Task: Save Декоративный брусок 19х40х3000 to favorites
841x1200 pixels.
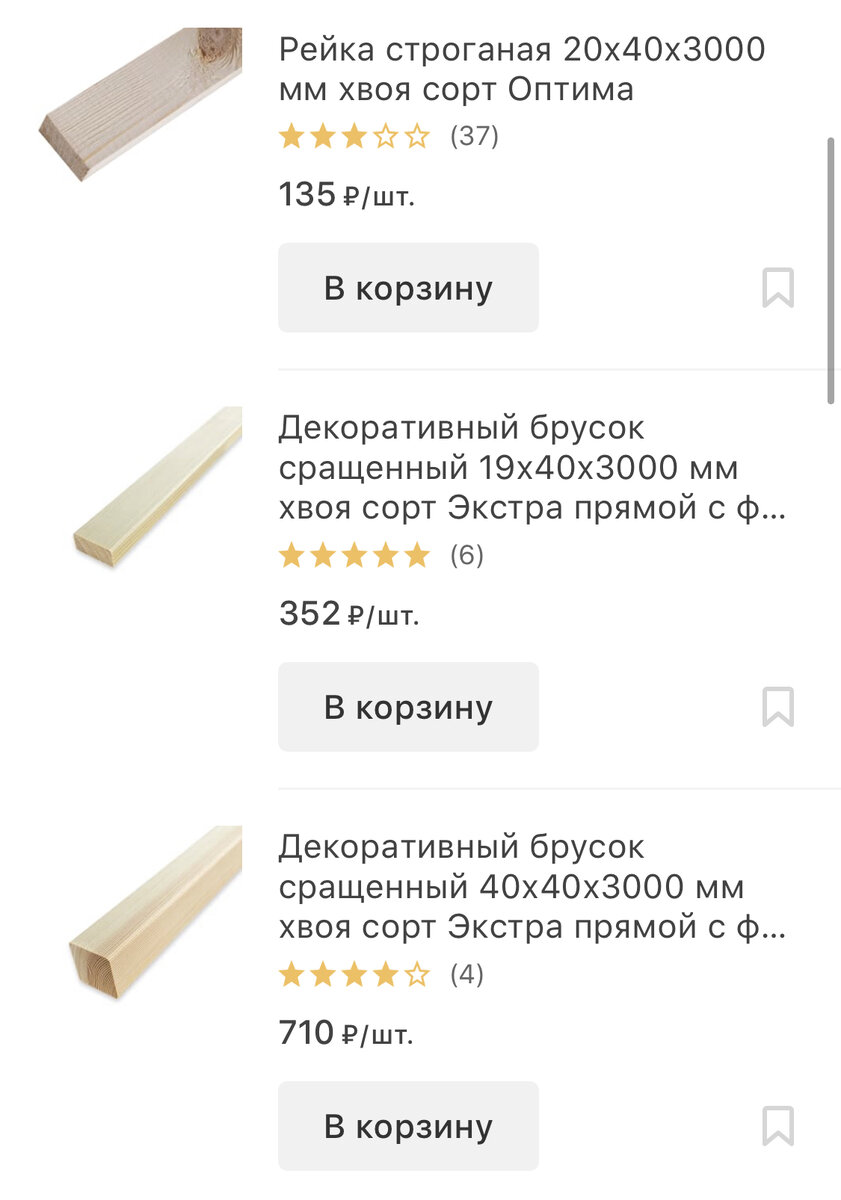Action: (x=777, y=707)
